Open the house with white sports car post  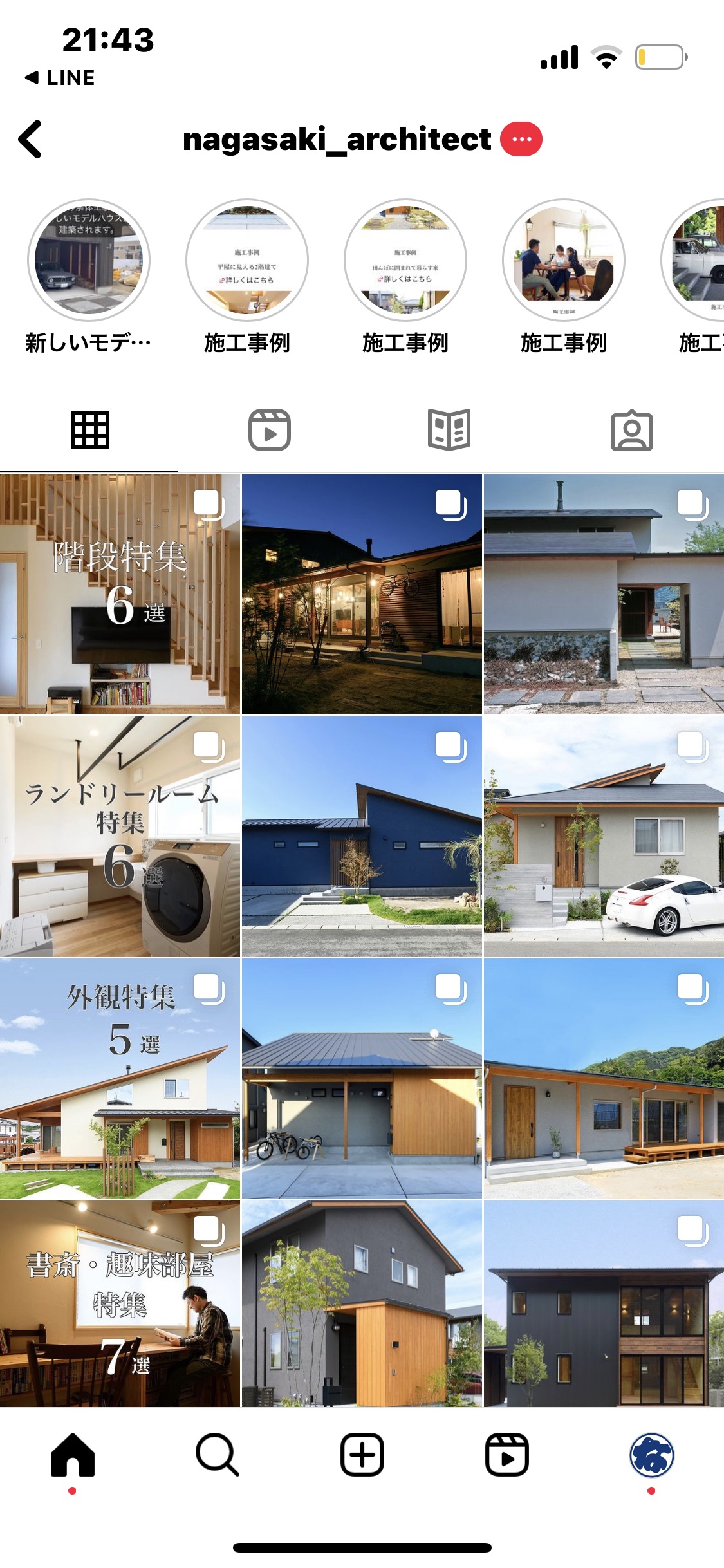pyautogui.click(x=604, y=836)
